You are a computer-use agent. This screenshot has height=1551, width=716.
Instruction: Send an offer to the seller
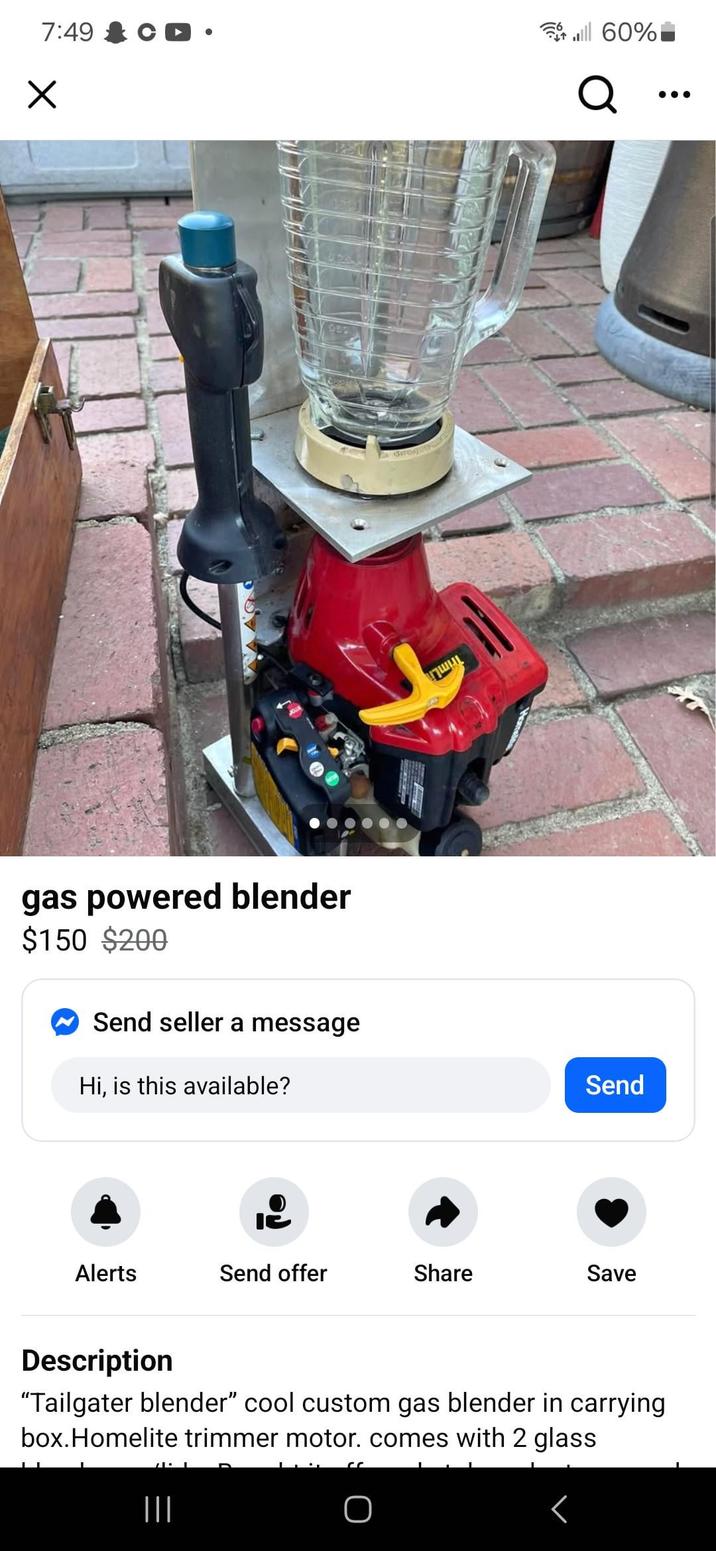pyautogui.click(x=273, y=1212)
